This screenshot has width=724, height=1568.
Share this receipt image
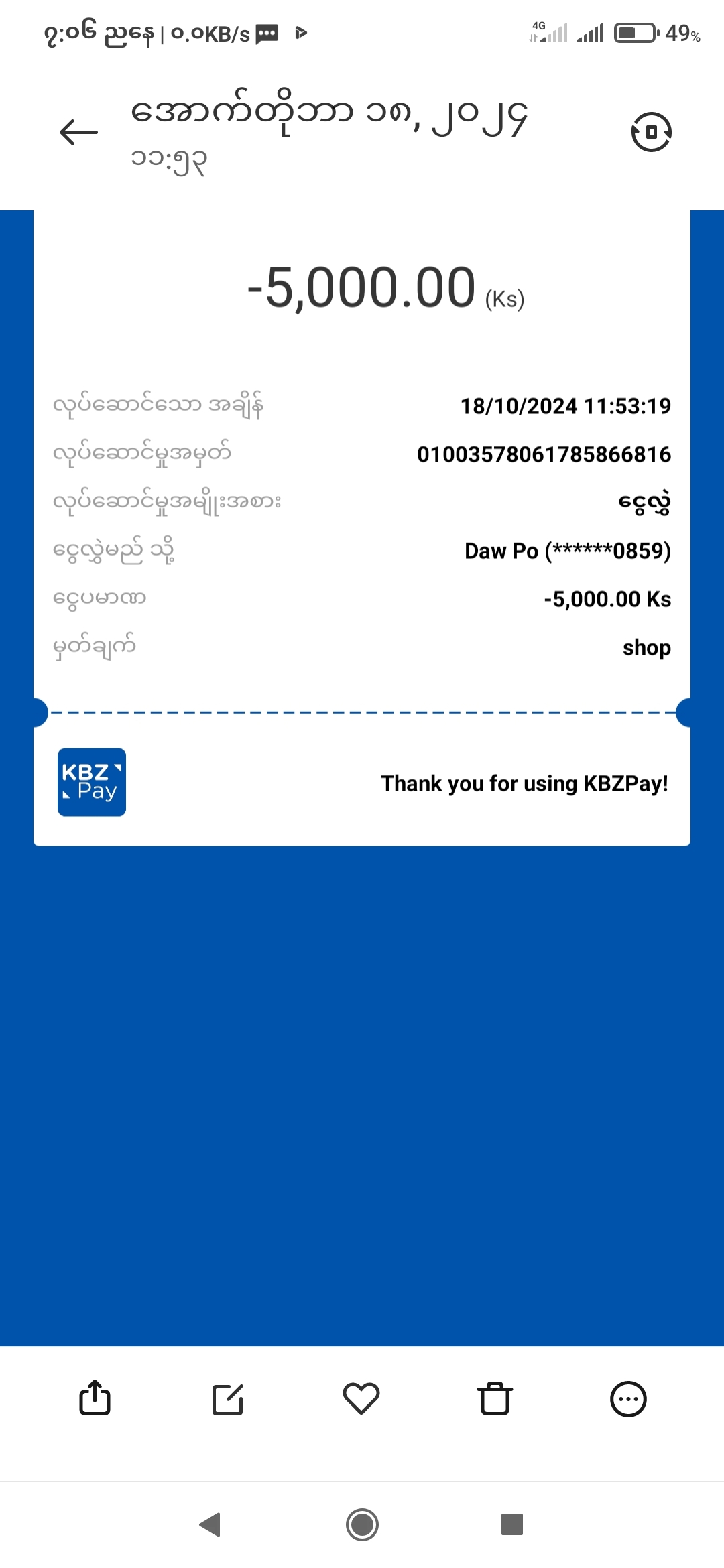pyautogui.click(x=95, y=1398)
